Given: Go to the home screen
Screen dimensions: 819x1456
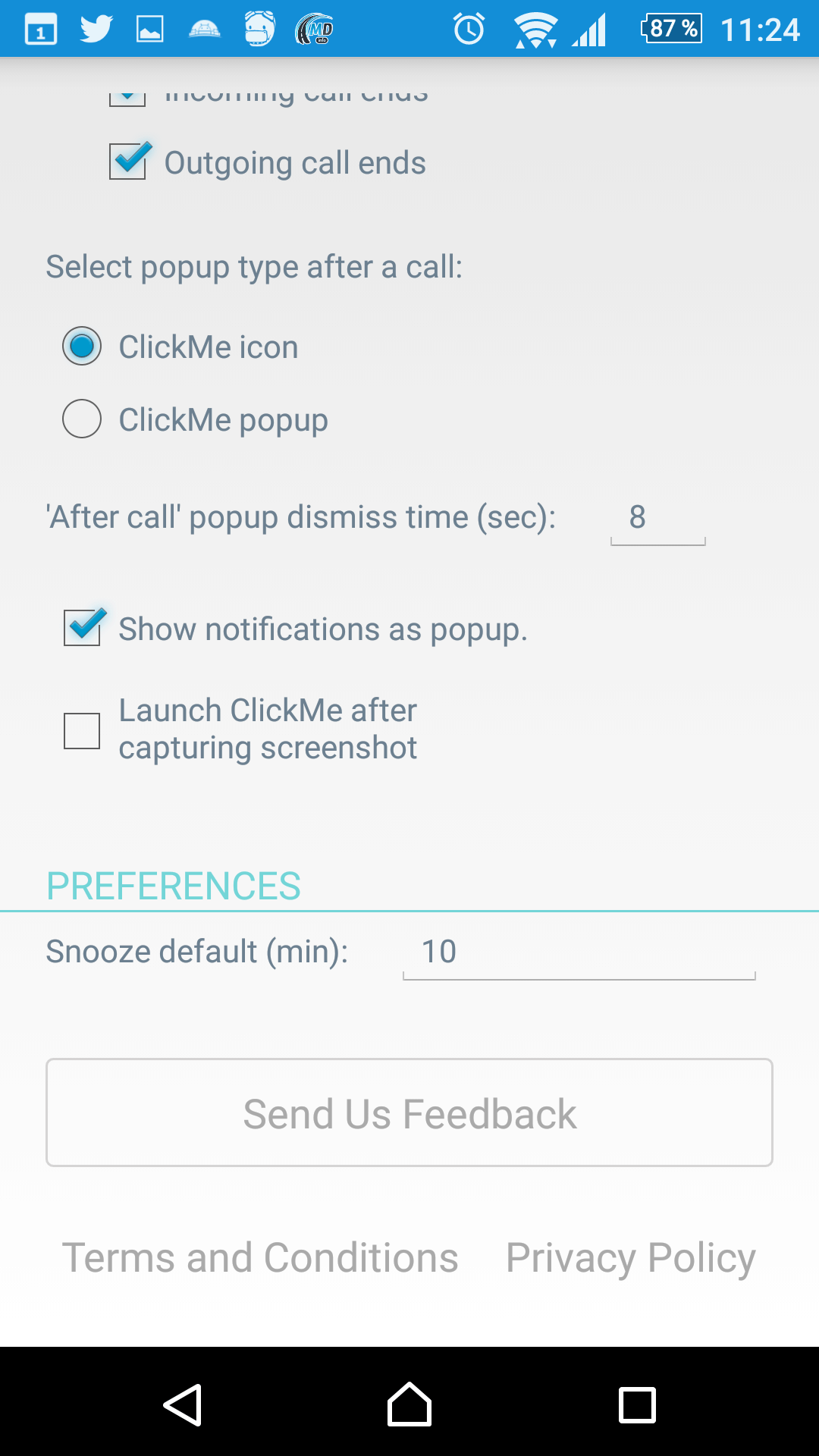Looking at the screenshot, I should pyautogui.click(x=409, y=1404).
